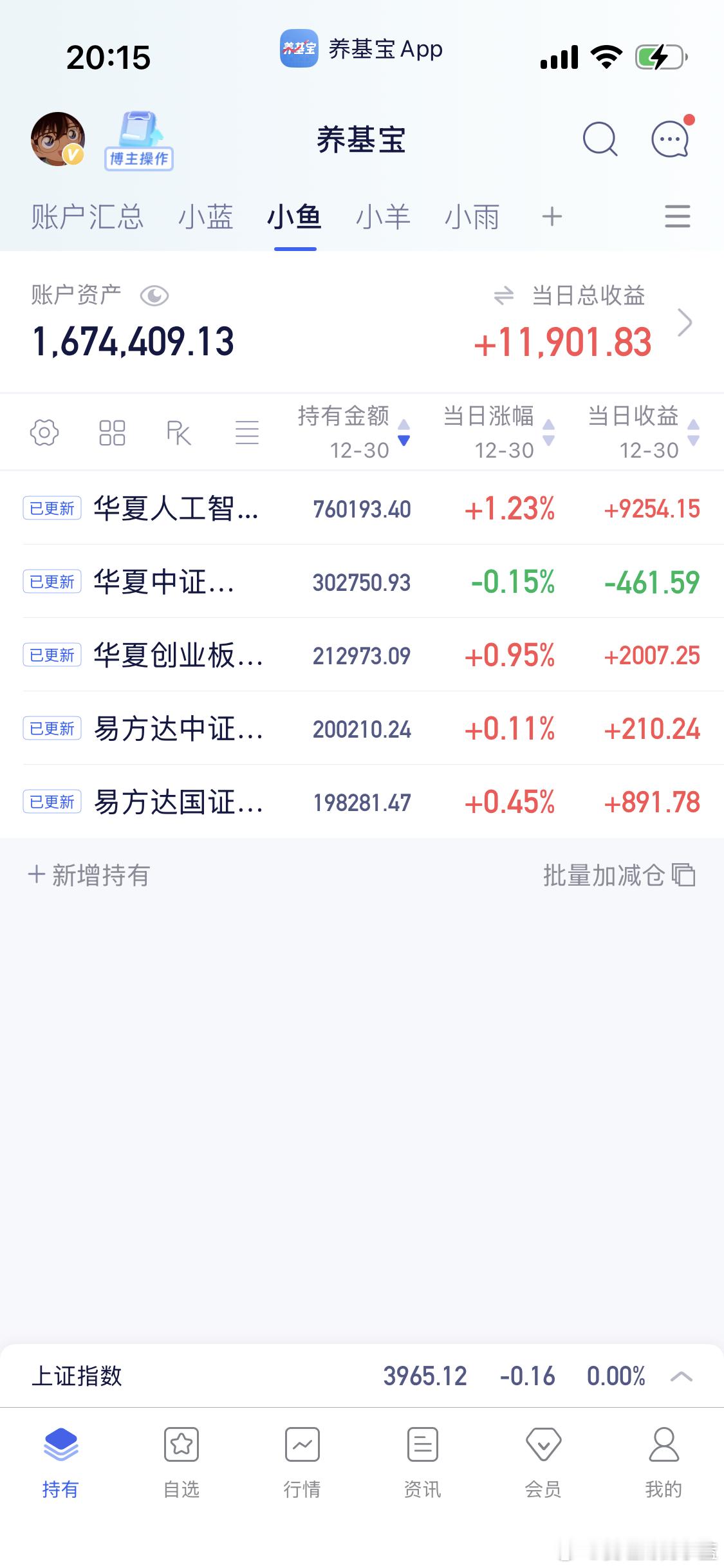The width and height of the screenshot is (724, 1568).
Task: Open the PK comparison icon
Action: tap(178, 433)
